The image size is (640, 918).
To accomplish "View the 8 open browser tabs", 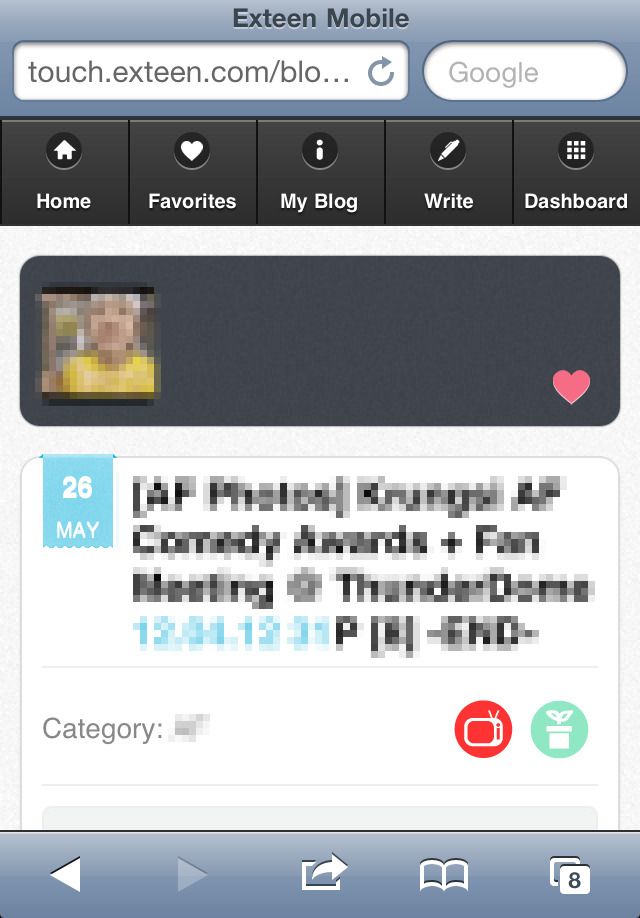I will 569,875.
